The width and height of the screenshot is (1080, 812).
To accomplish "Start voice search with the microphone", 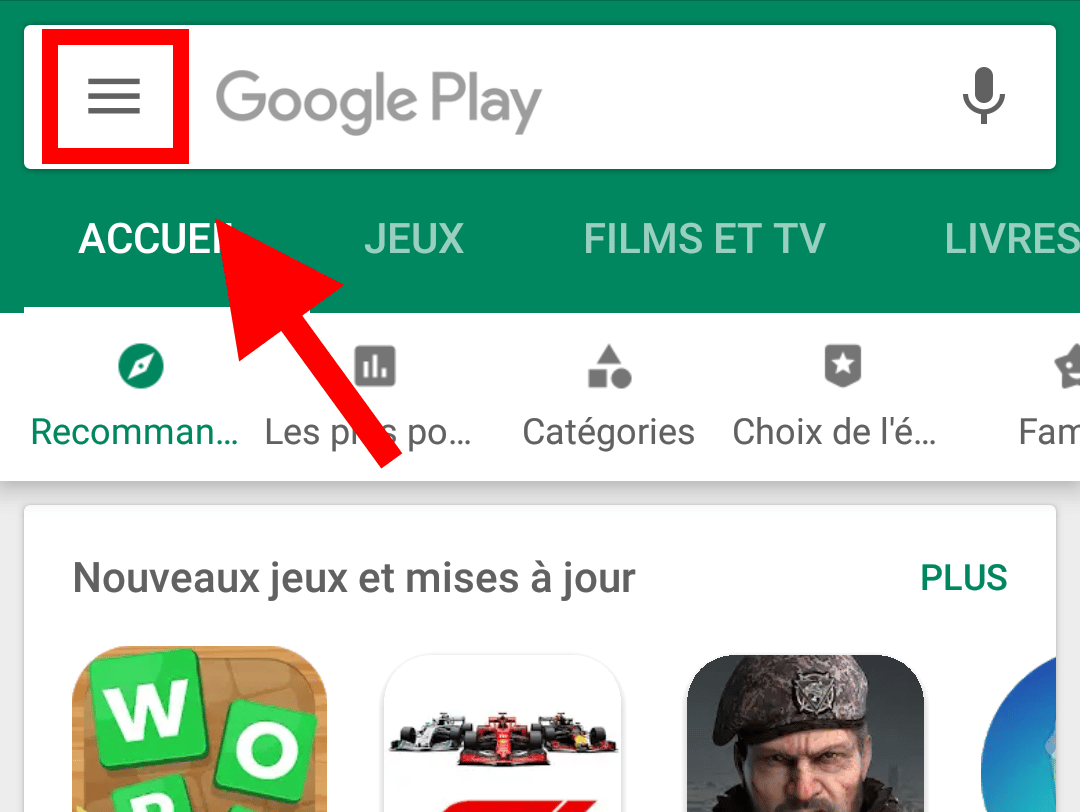I will 983,97.
